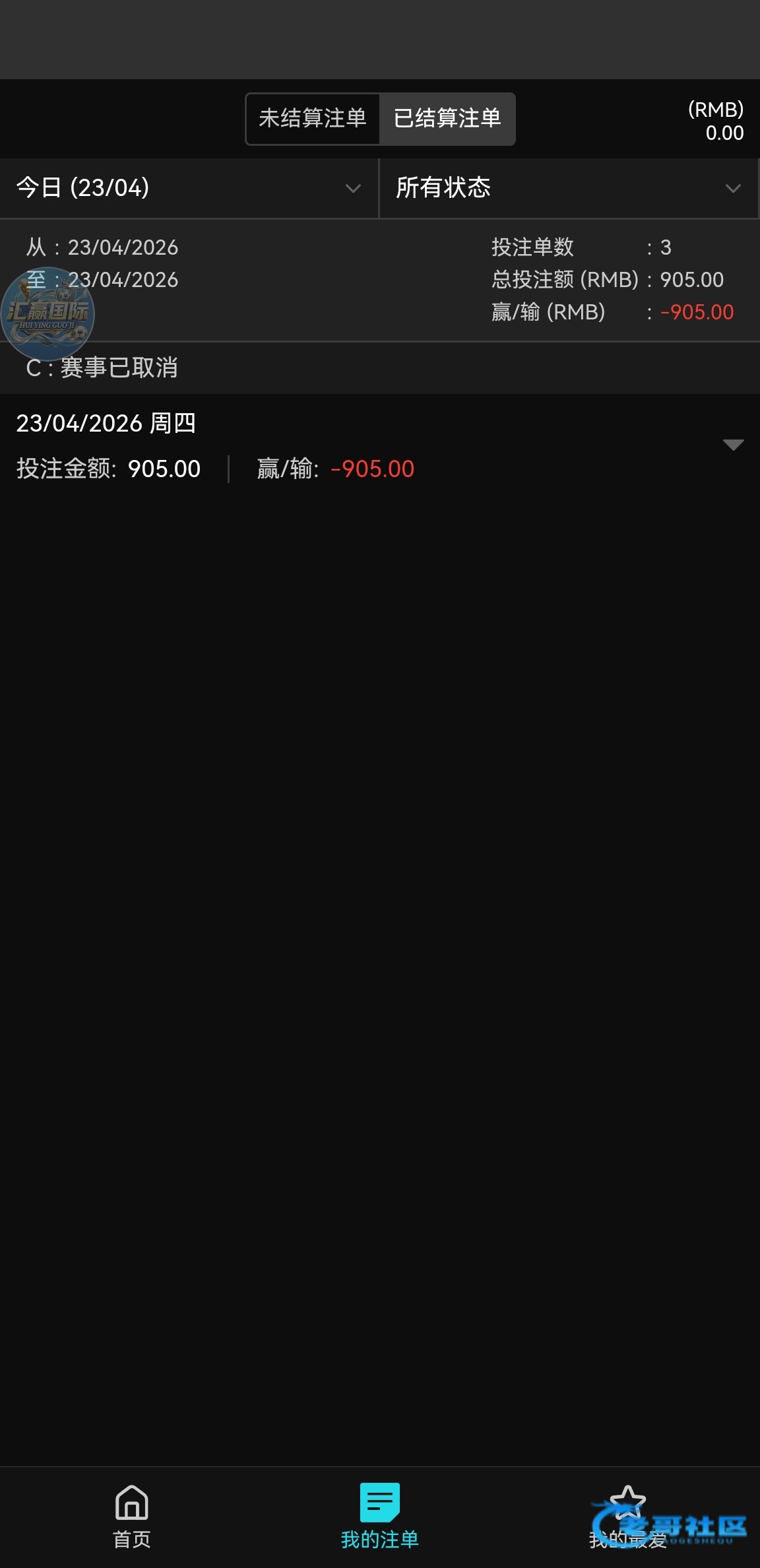Screen dimensions: 760x1568
Task: Open the 所有状态 status filter
Action: coord(568,188)
